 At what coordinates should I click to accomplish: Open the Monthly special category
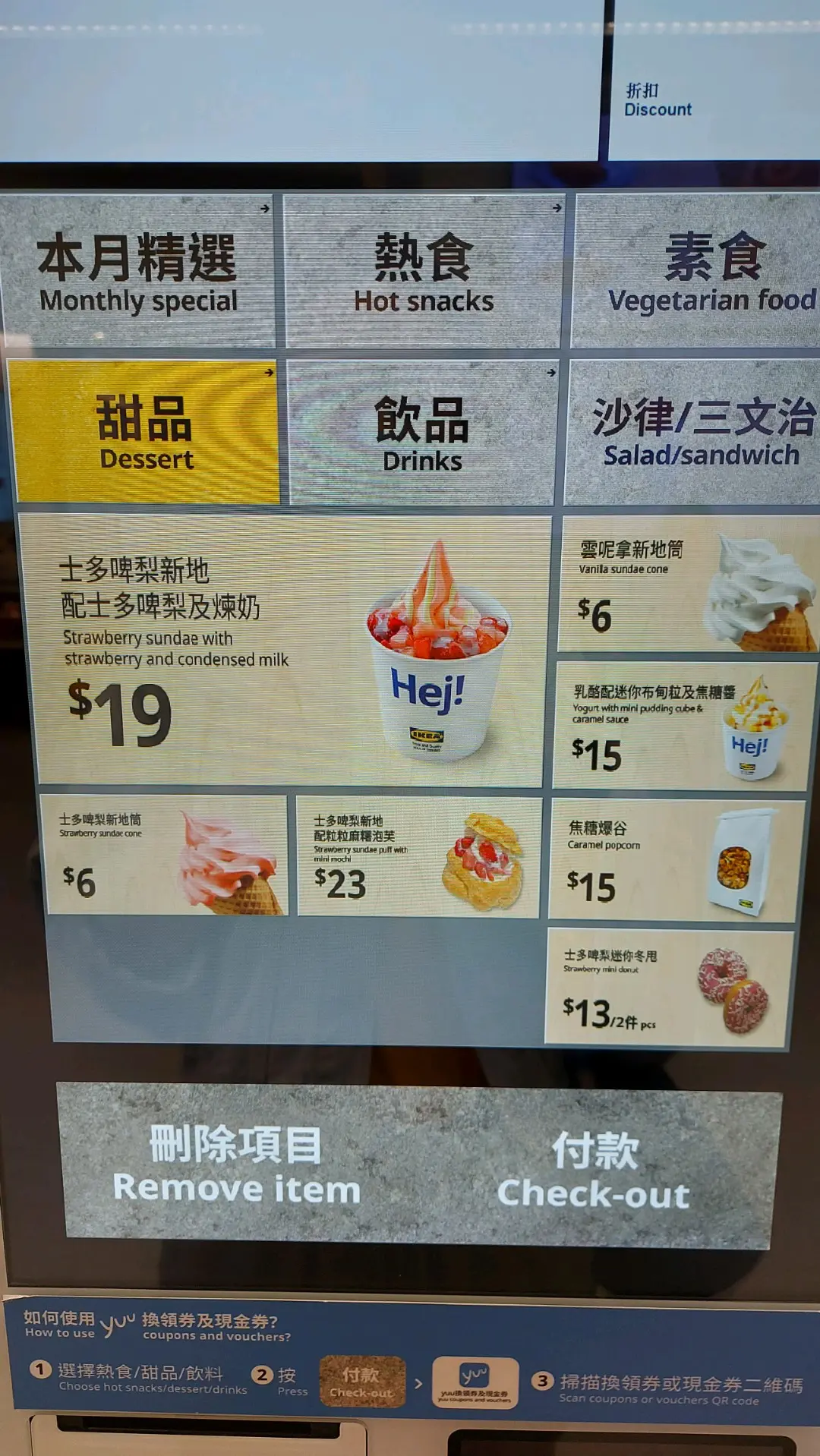(137, 272)
